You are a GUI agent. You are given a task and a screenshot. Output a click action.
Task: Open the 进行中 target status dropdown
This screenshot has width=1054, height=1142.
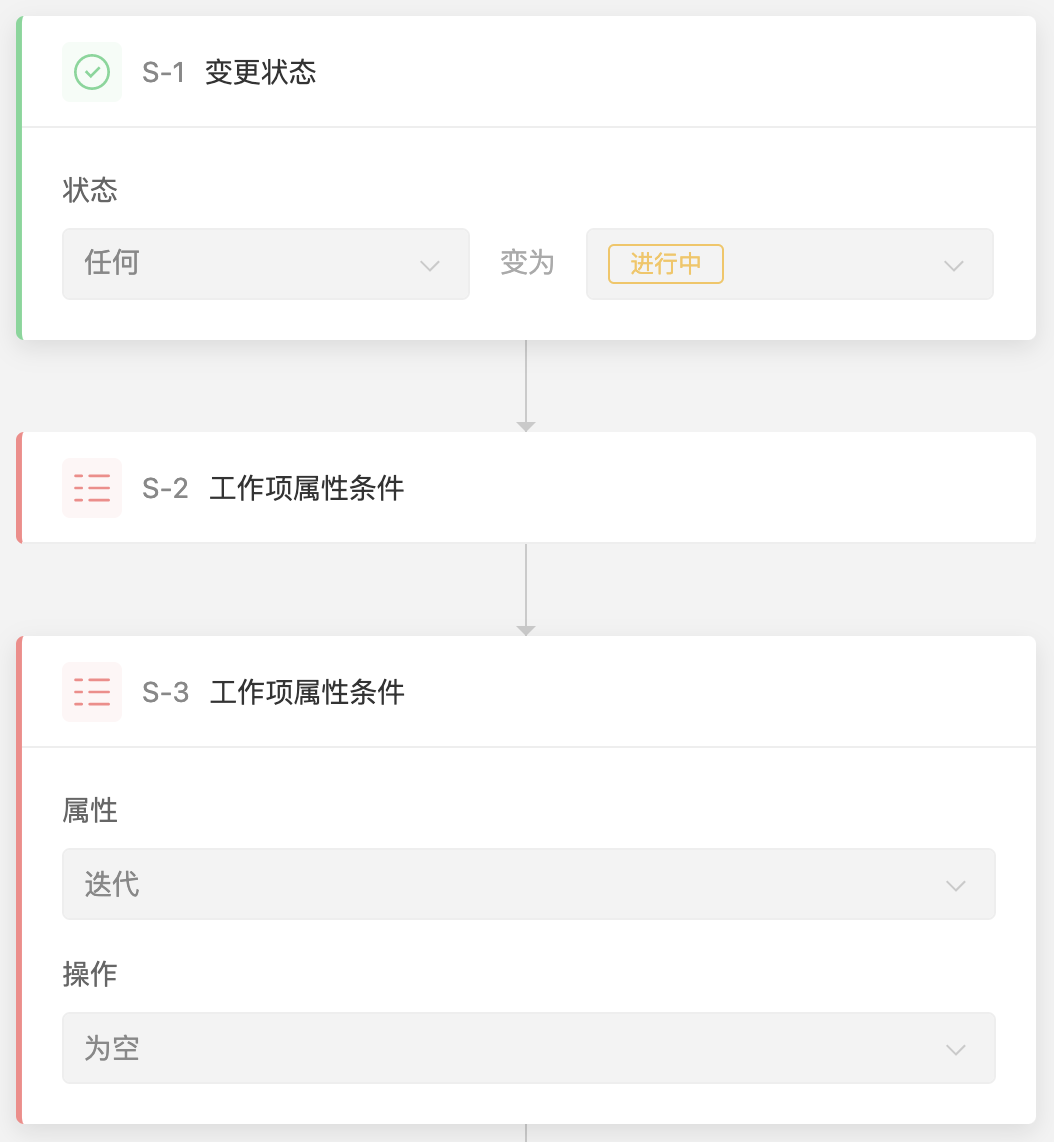[x=789, y=264]
